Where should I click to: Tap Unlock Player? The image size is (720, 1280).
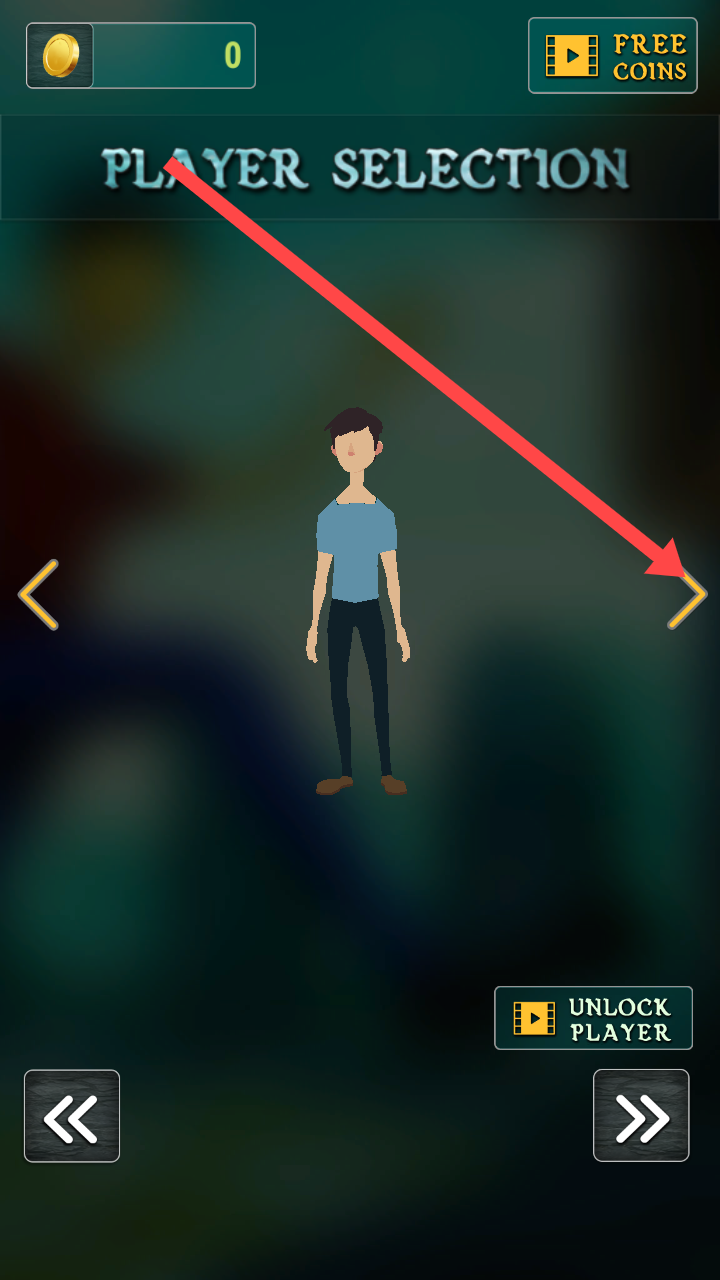593,1018
